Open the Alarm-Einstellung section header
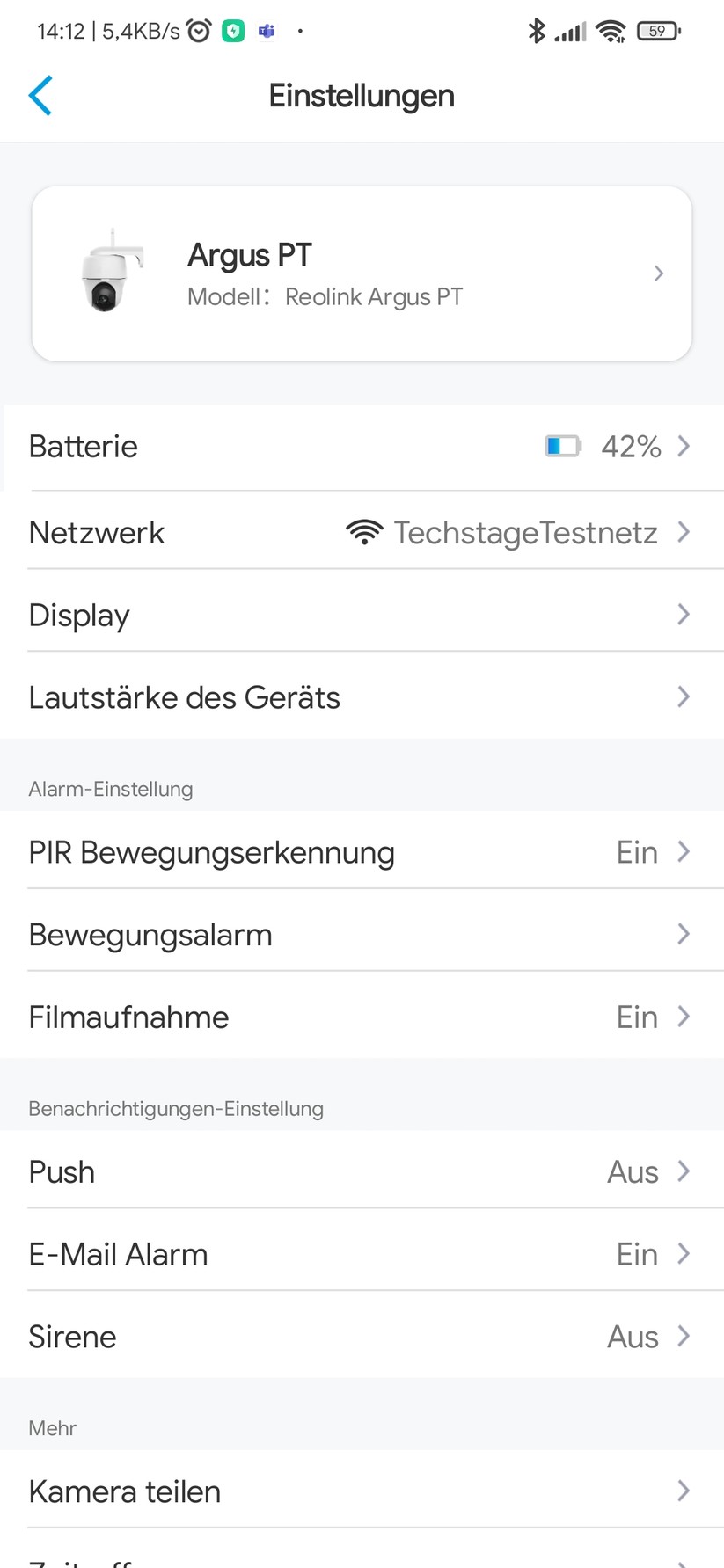The width and height of the screenshot is (724, 1568). (x=110, y=789)
